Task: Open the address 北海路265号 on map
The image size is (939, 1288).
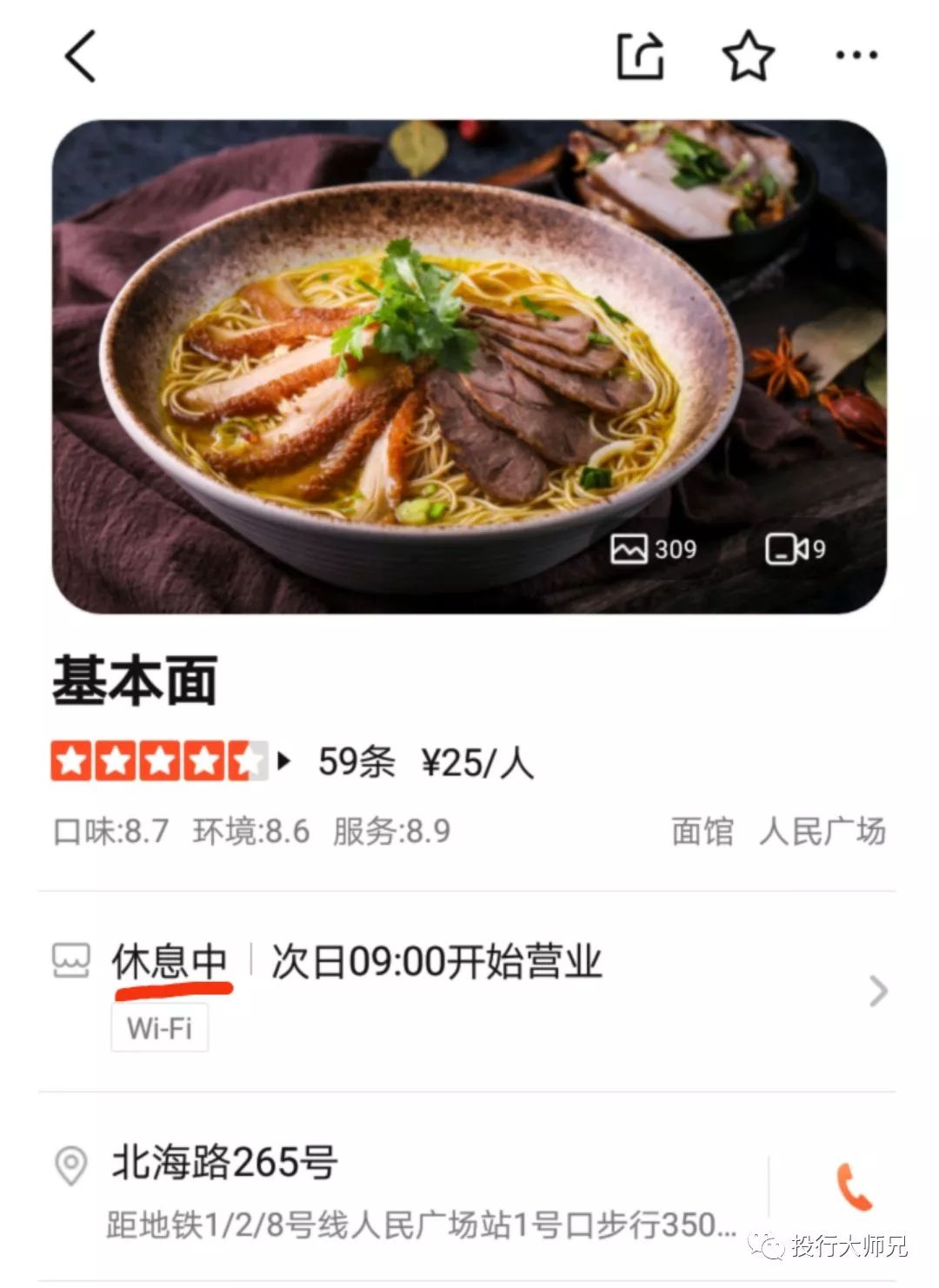Action: pos(224,1162)
